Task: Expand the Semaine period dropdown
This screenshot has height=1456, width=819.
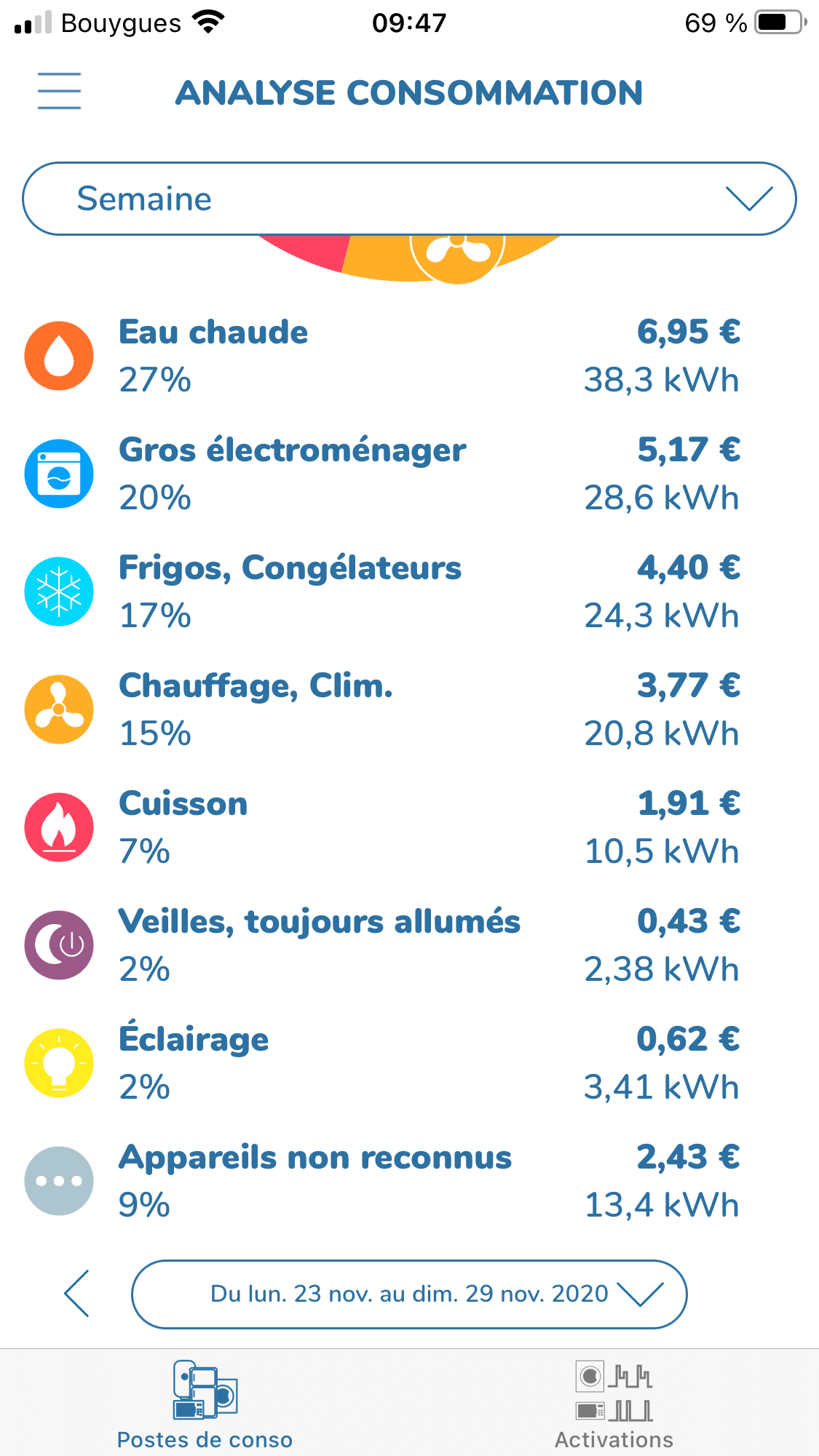Action: click(409, 199)
